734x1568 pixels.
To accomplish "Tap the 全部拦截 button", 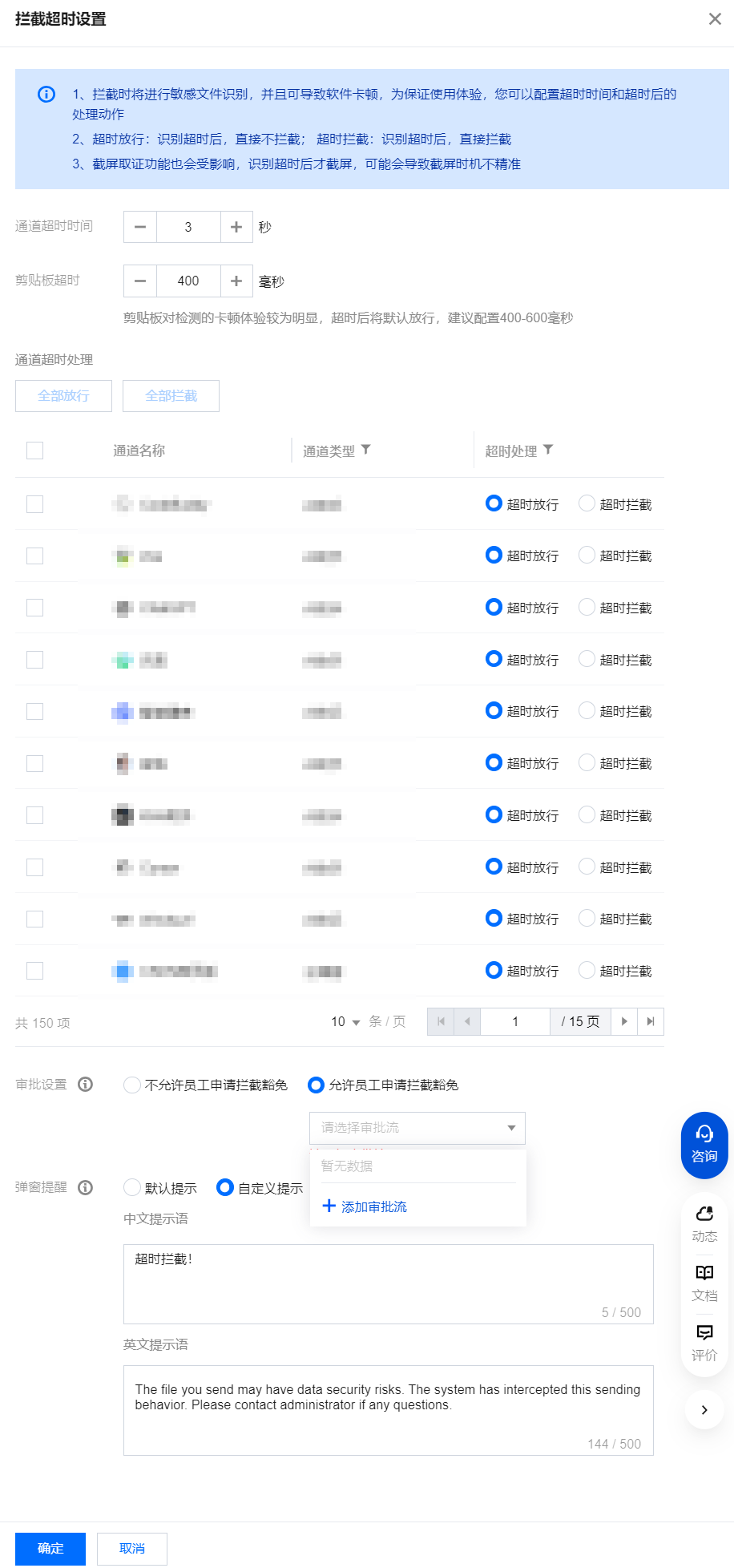I will 171,396.
